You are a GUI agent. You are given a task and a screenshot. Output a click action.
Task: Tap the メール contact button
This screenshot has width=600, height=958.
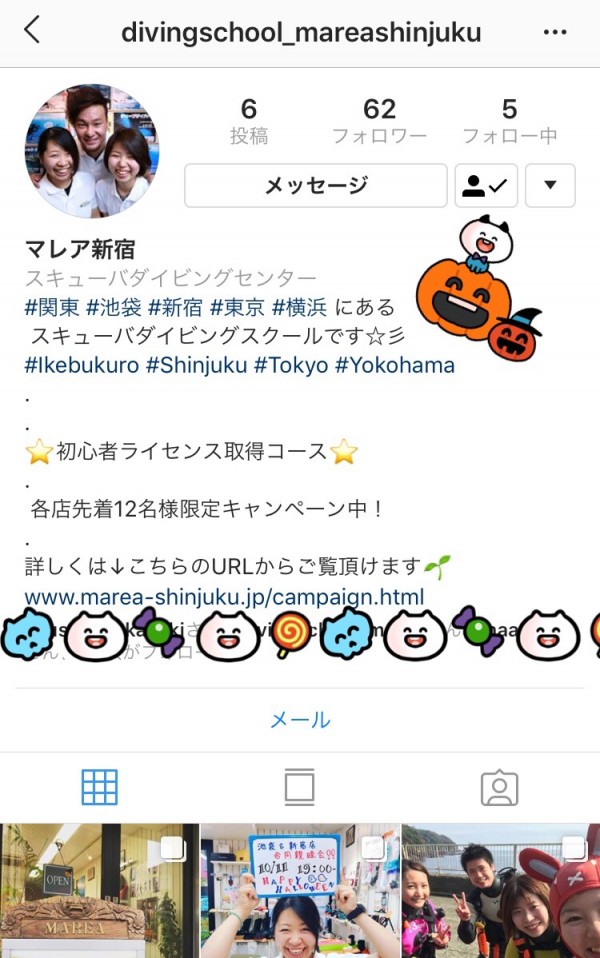tap(300, 720)
